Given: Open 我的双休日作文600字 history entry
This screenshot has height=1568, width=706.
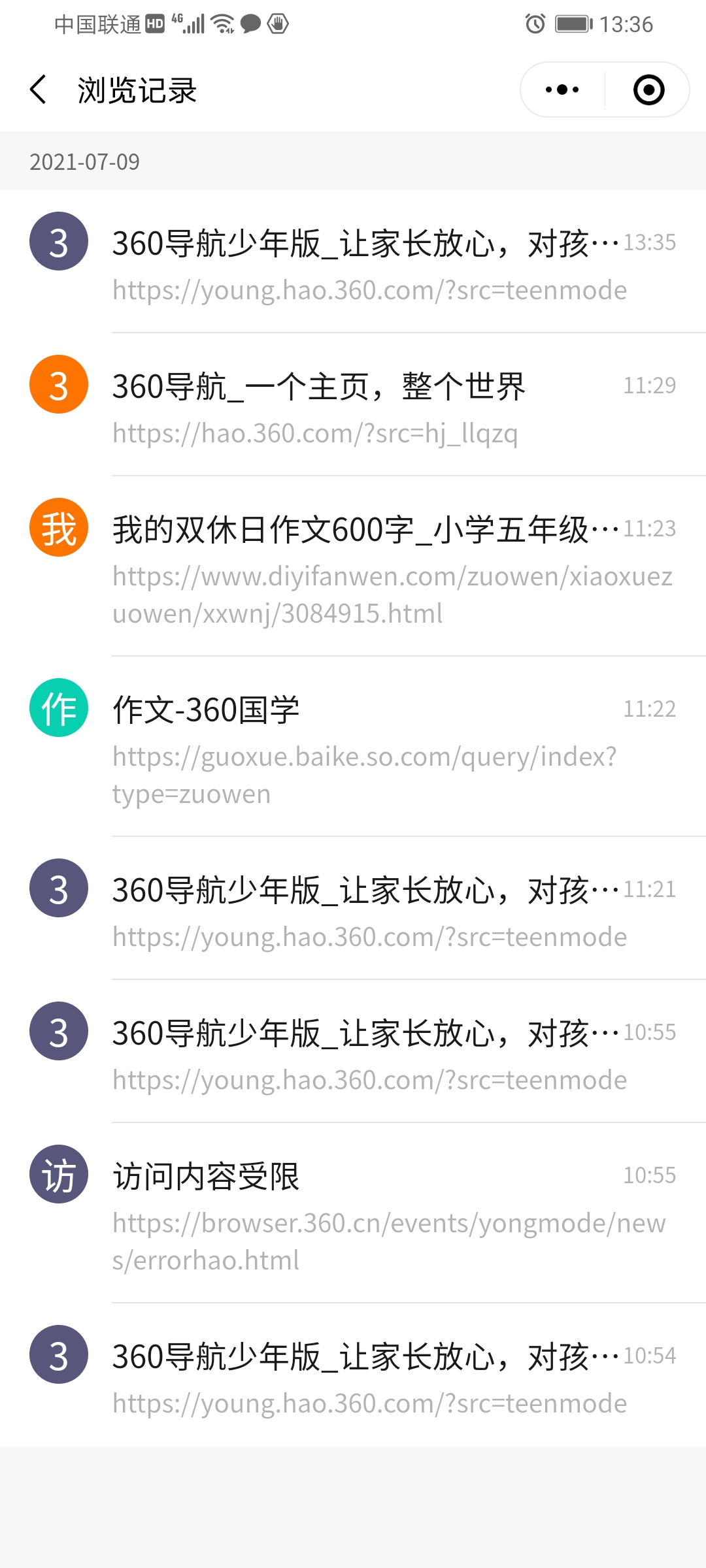Looking at the screenshot, I should [353, 566].
